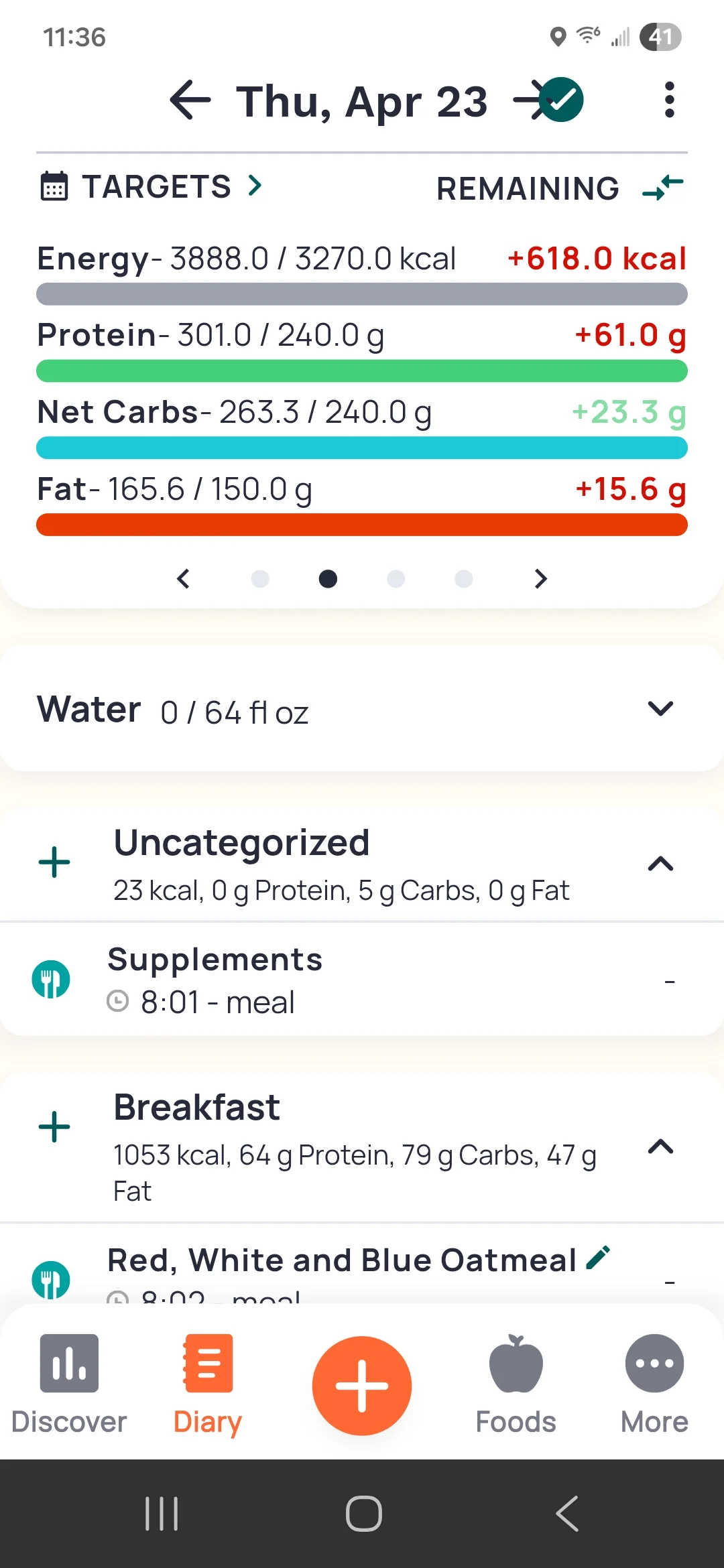This screenshot has height=1568, width=724.
Task: Show the previous summary page
Action: point(183,579)
